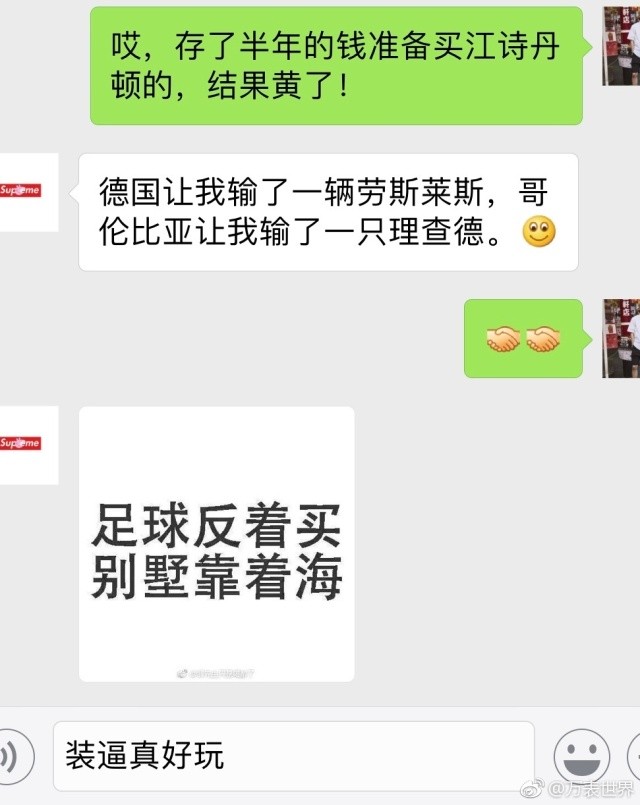Open my avatar beside the handshake message
The width and height of the screenshot is (640, 805).
(622, 338)
